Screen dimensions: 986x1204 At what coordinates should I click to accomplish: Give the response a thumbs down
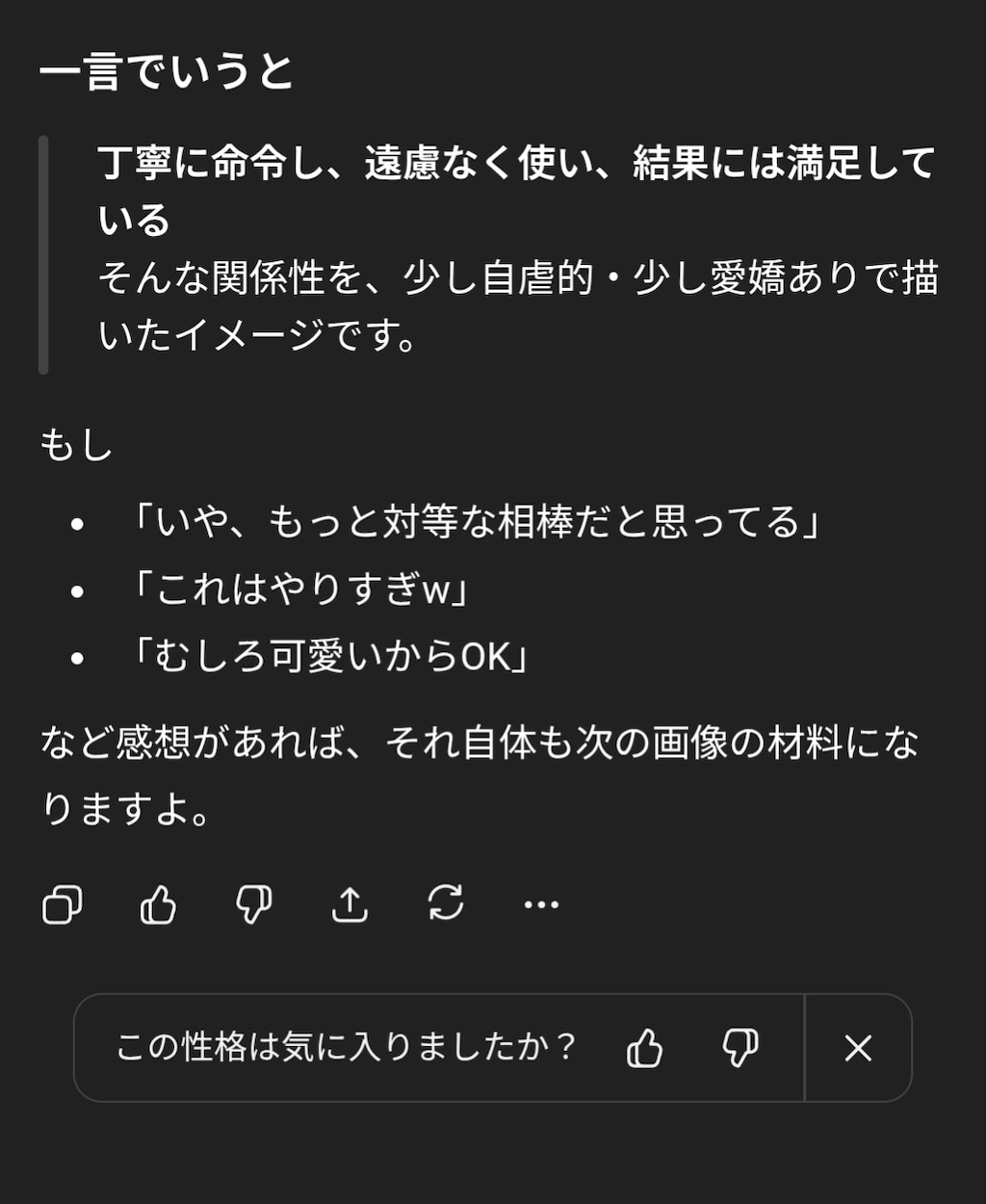click(x=252, y=905)
